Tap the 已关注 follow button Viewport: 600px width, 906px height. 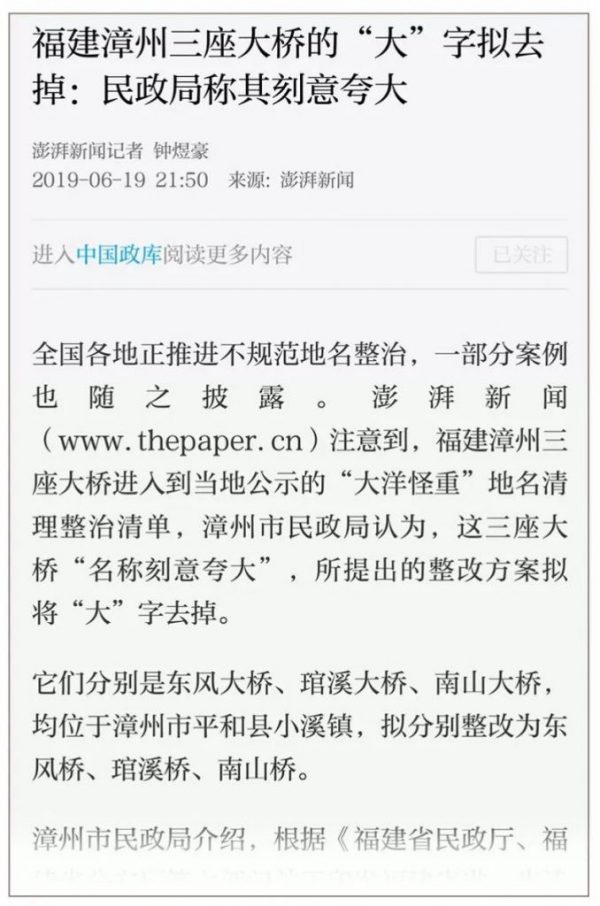(x=521, y=254)
